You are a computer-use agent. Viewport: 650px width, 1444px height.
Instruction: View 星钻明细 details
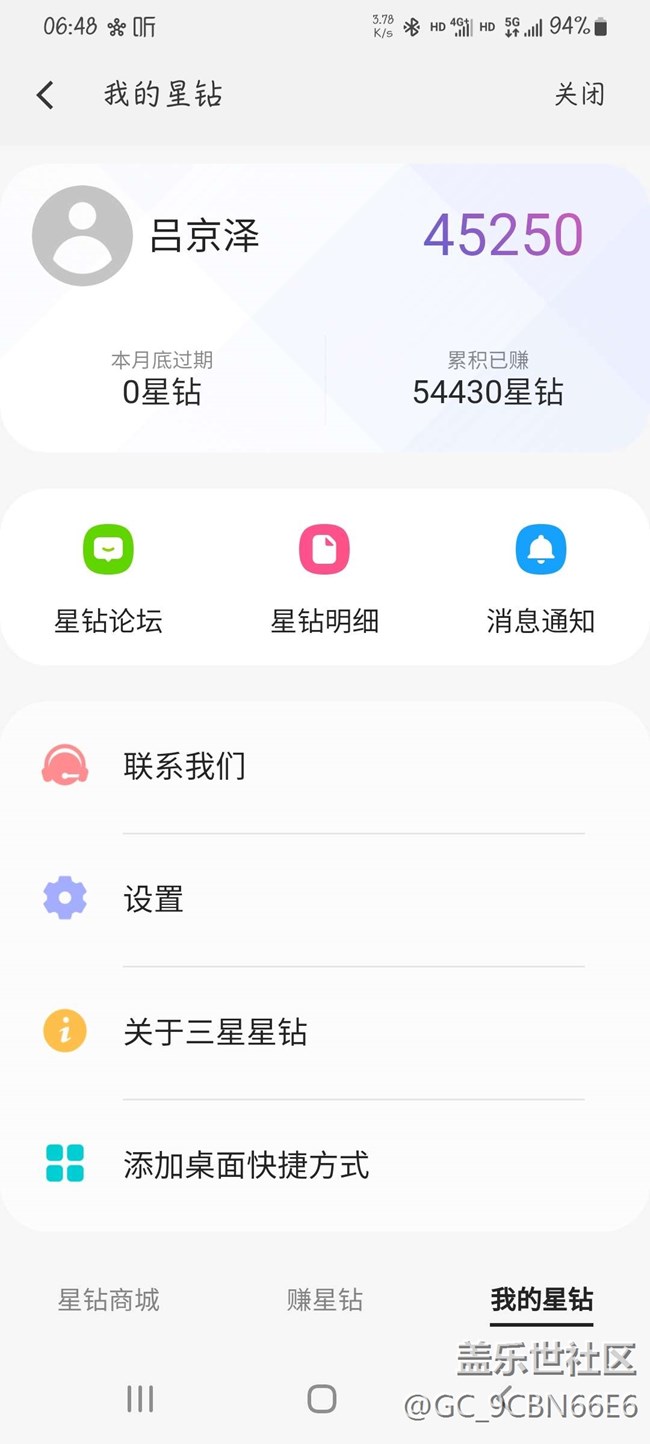tap(324, 578)
